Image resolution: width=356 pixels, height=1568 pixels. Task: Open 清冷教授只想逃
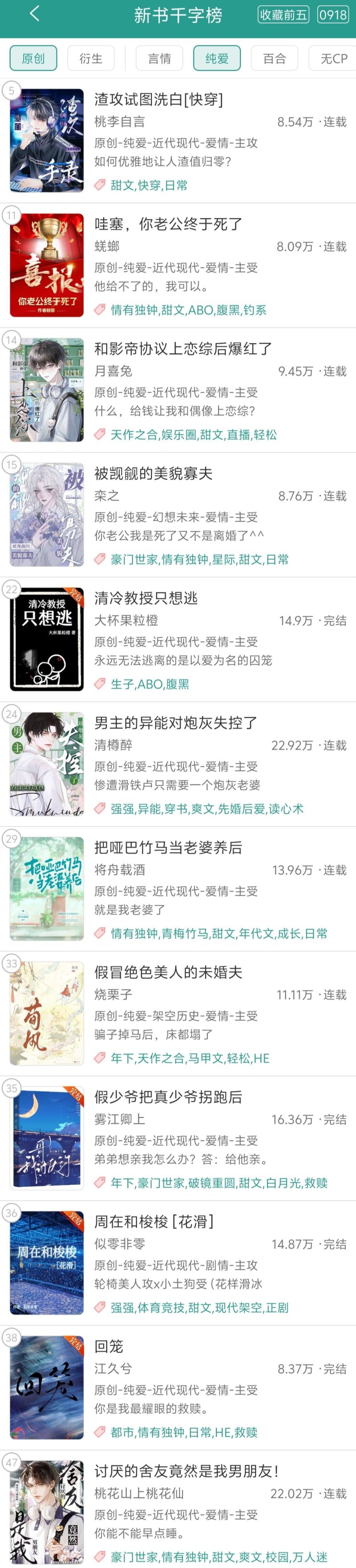point(146,598)
